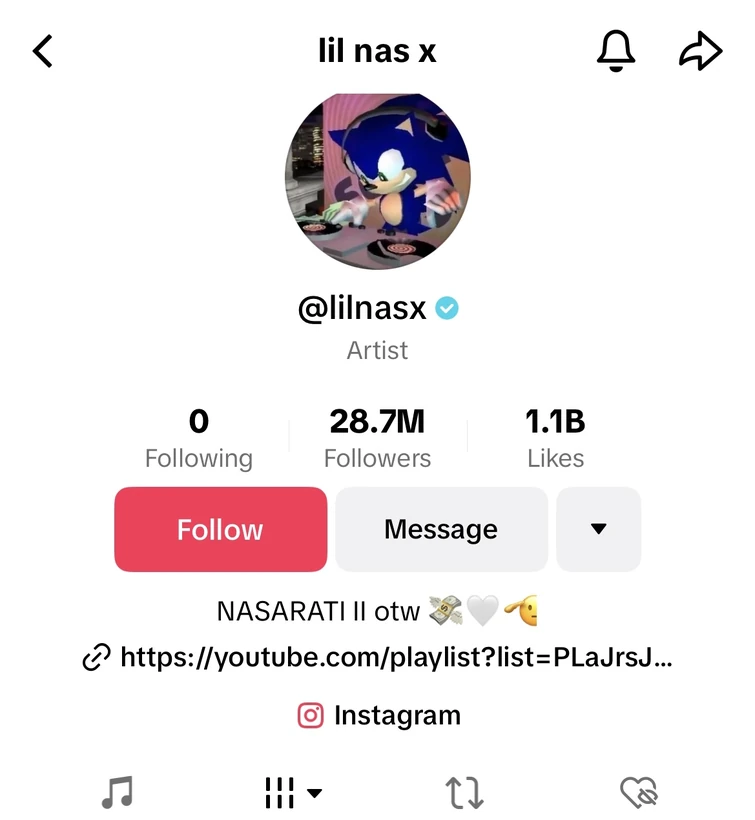Tap the Sonic profile picture
This screenshot has width=755, height=820.
(x=377, y=178)
